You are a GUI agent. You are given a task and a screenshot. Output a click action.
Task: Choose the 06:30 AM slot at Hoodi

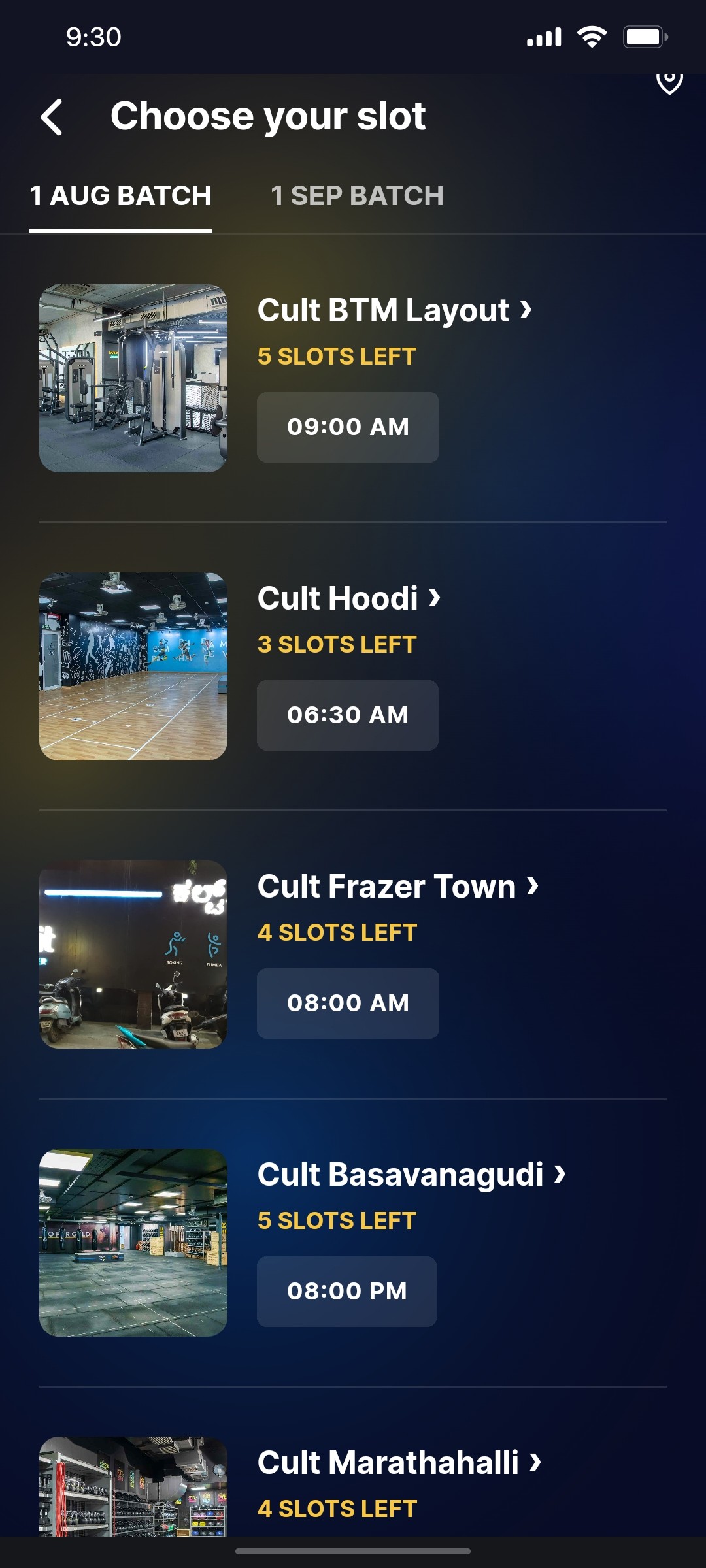pyautogui.click(x=347, y=715)
